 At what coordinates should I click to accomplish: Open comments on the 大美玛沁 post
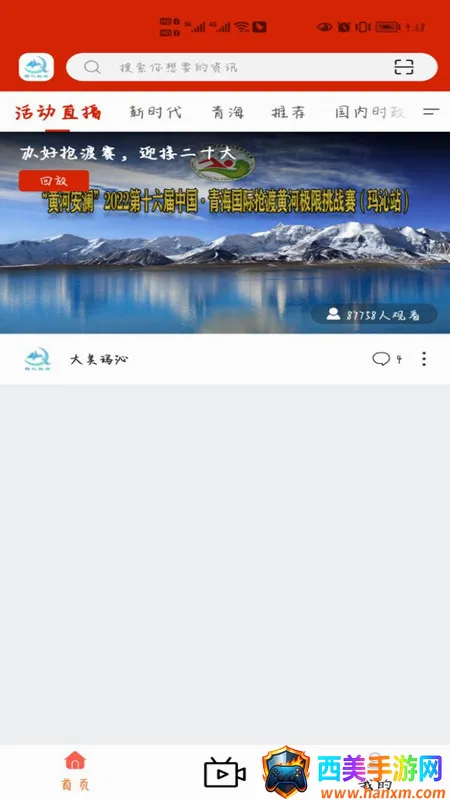(387, 359)
